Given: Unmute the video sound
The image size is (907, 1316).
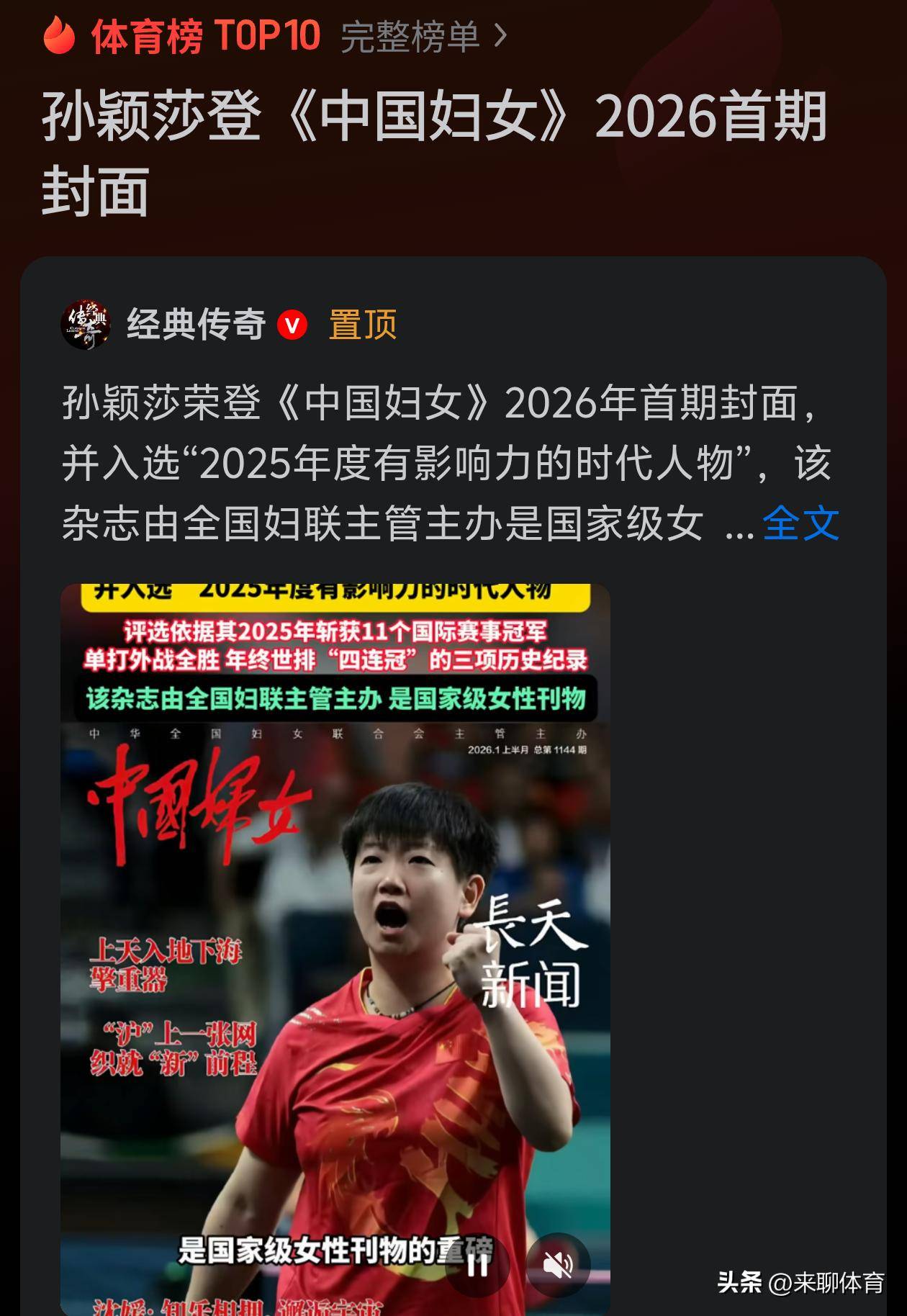Looking at the screenshot, I should 558,1264.
